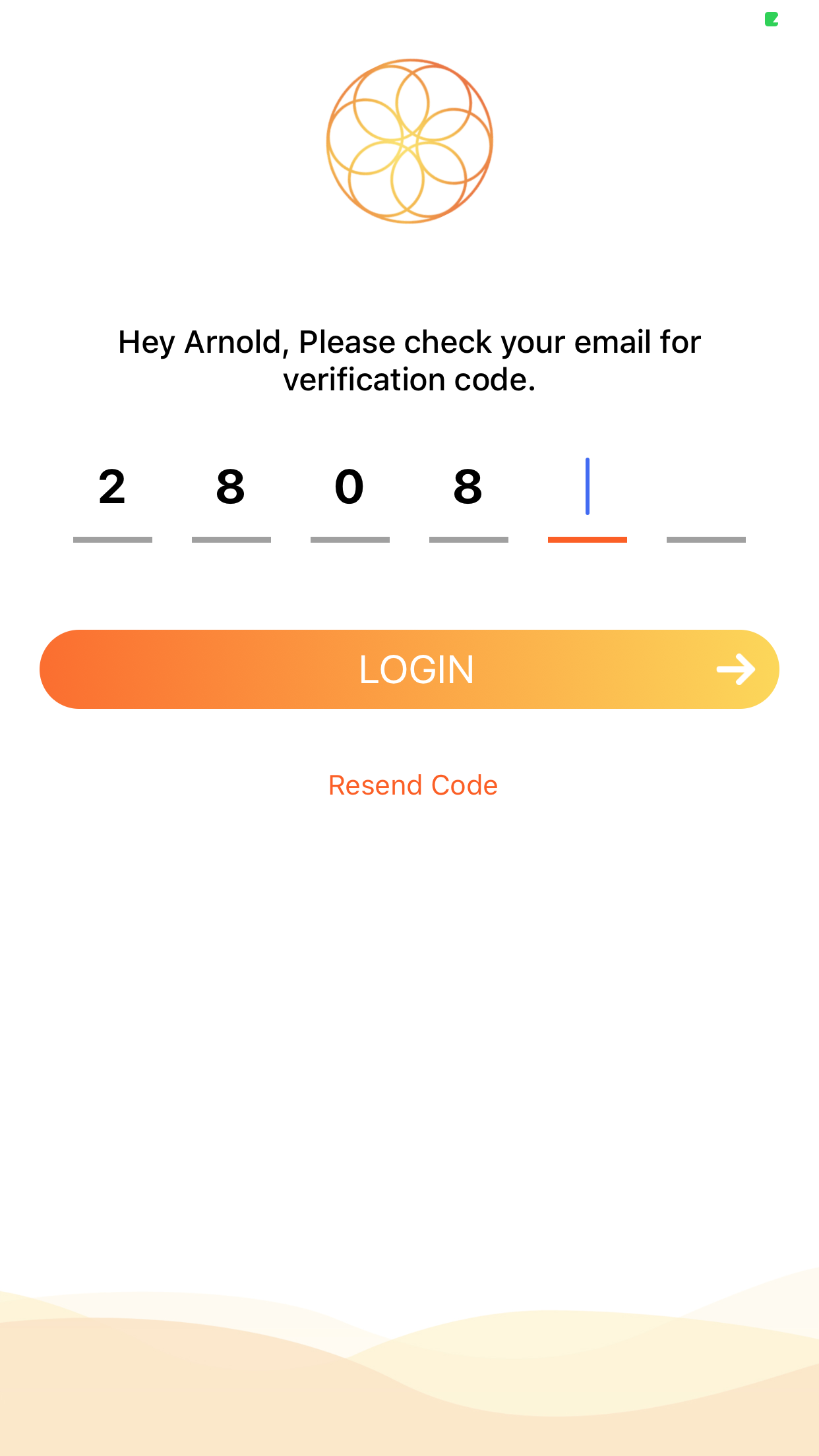Click the orange underline beneath the active field
819x1456 pixels.
coord(587,539)
